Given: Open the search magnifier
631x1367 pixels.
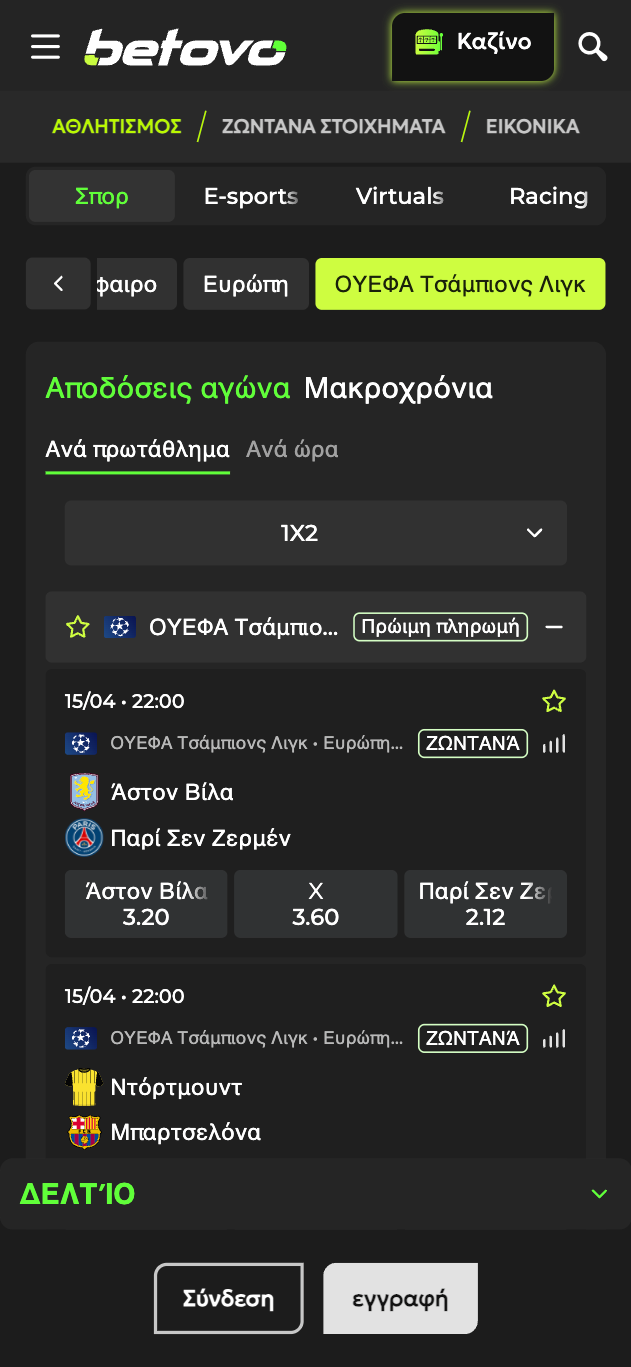Looking at the screenshot, I should pyautogui.click(x=593, y=47).
